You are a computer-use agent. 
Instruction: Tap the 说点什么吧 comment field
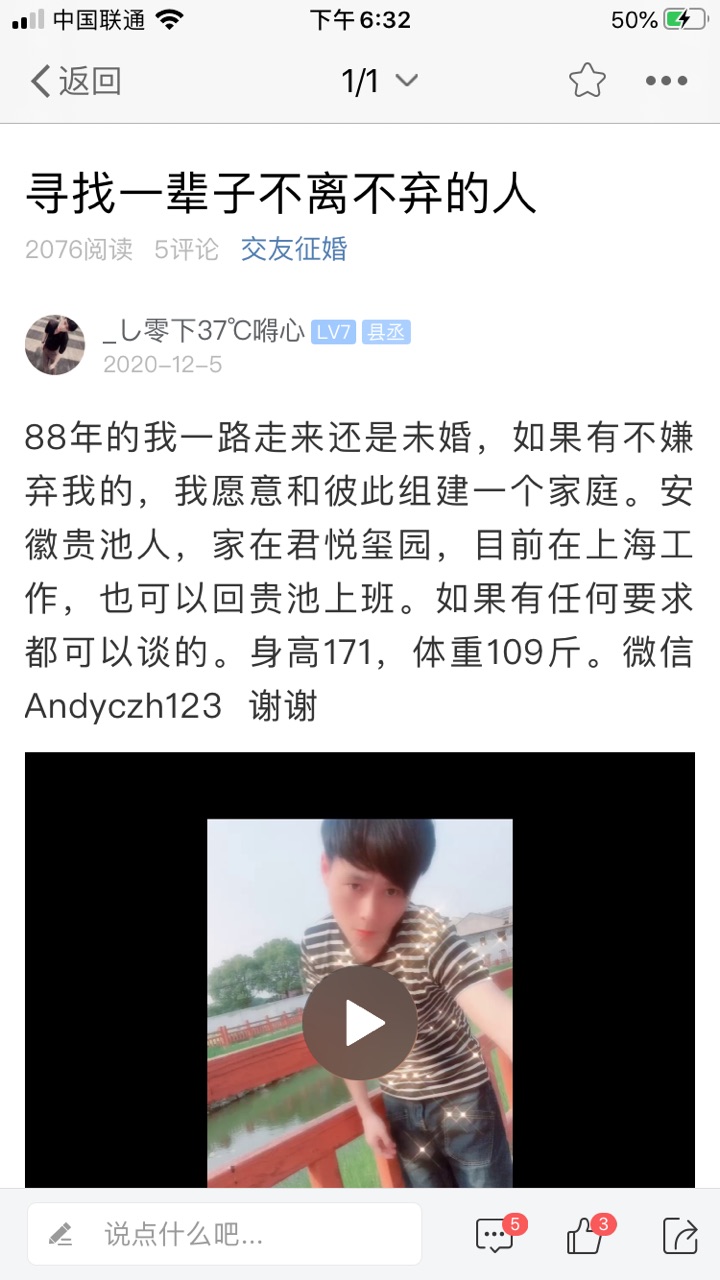(x=224, y=1234)
